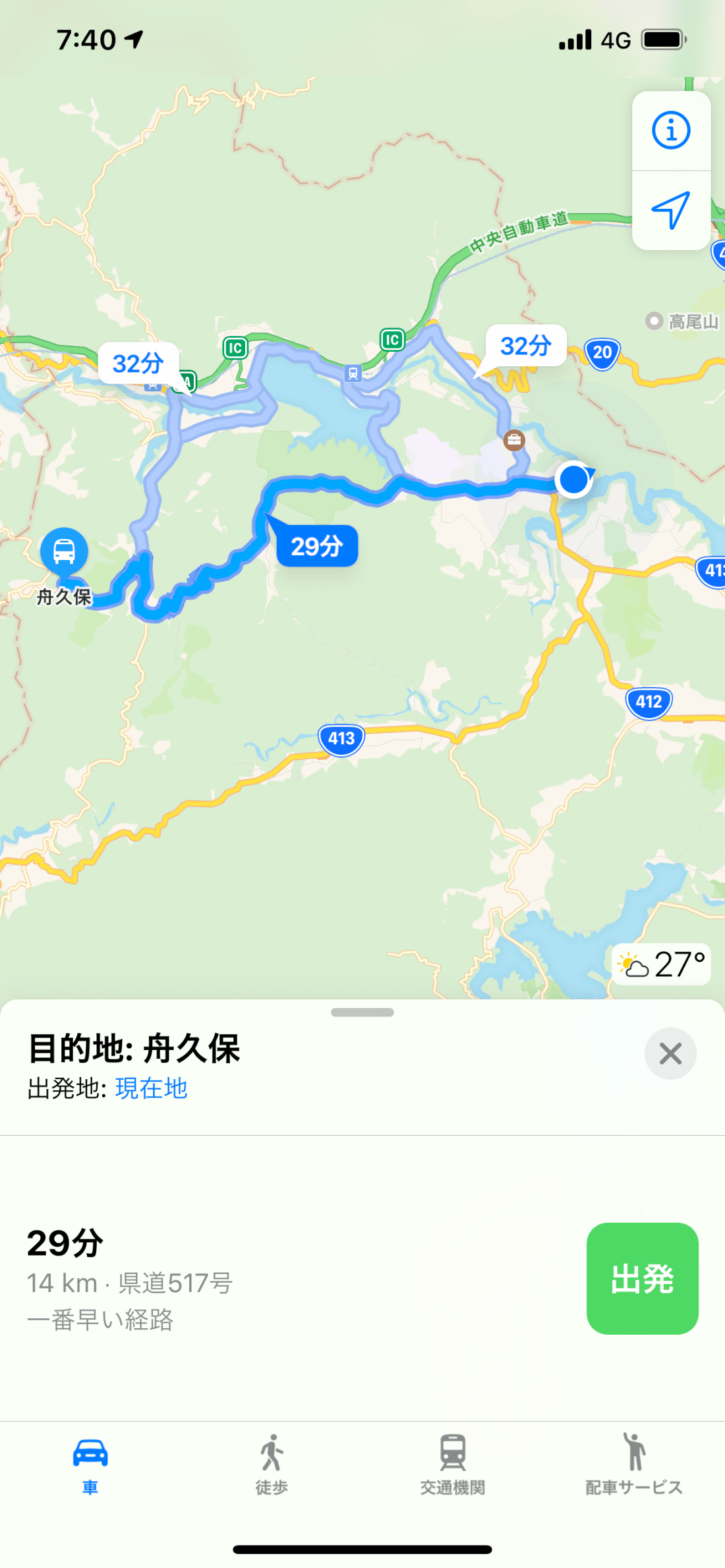Viewport: 725px width, 1568px height.
Task: Select the 舟久保 bus stop pin
Action: pyautogui.click(x=64, y=550)
